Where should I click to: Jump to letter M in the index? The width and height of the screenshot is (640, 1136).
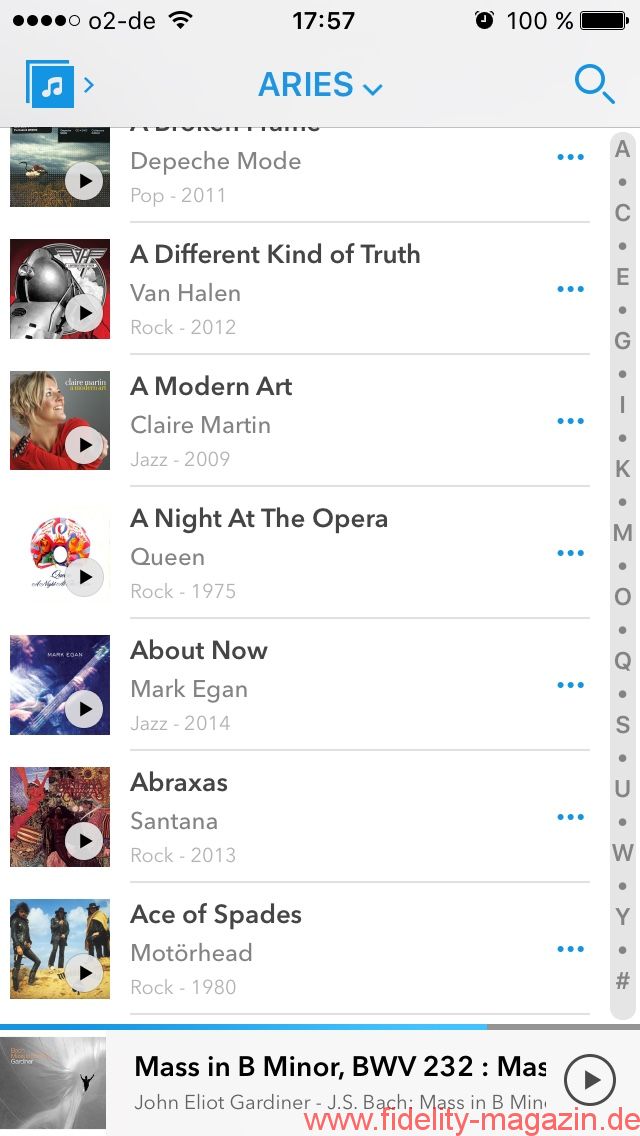coord(623,533)
